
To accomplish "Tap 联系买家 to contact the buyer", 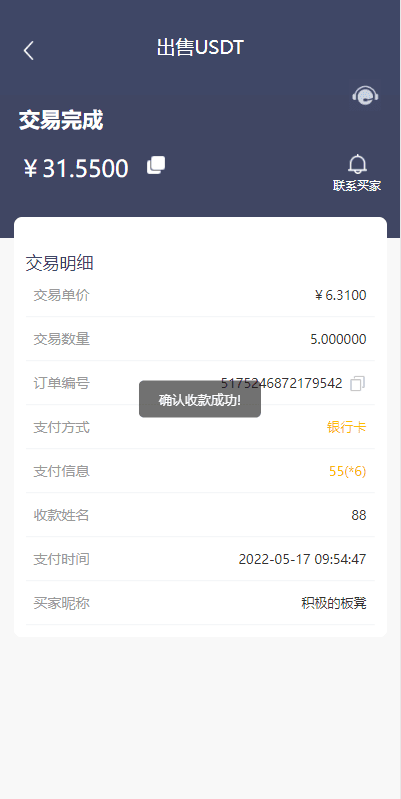I will coord(357,173).
